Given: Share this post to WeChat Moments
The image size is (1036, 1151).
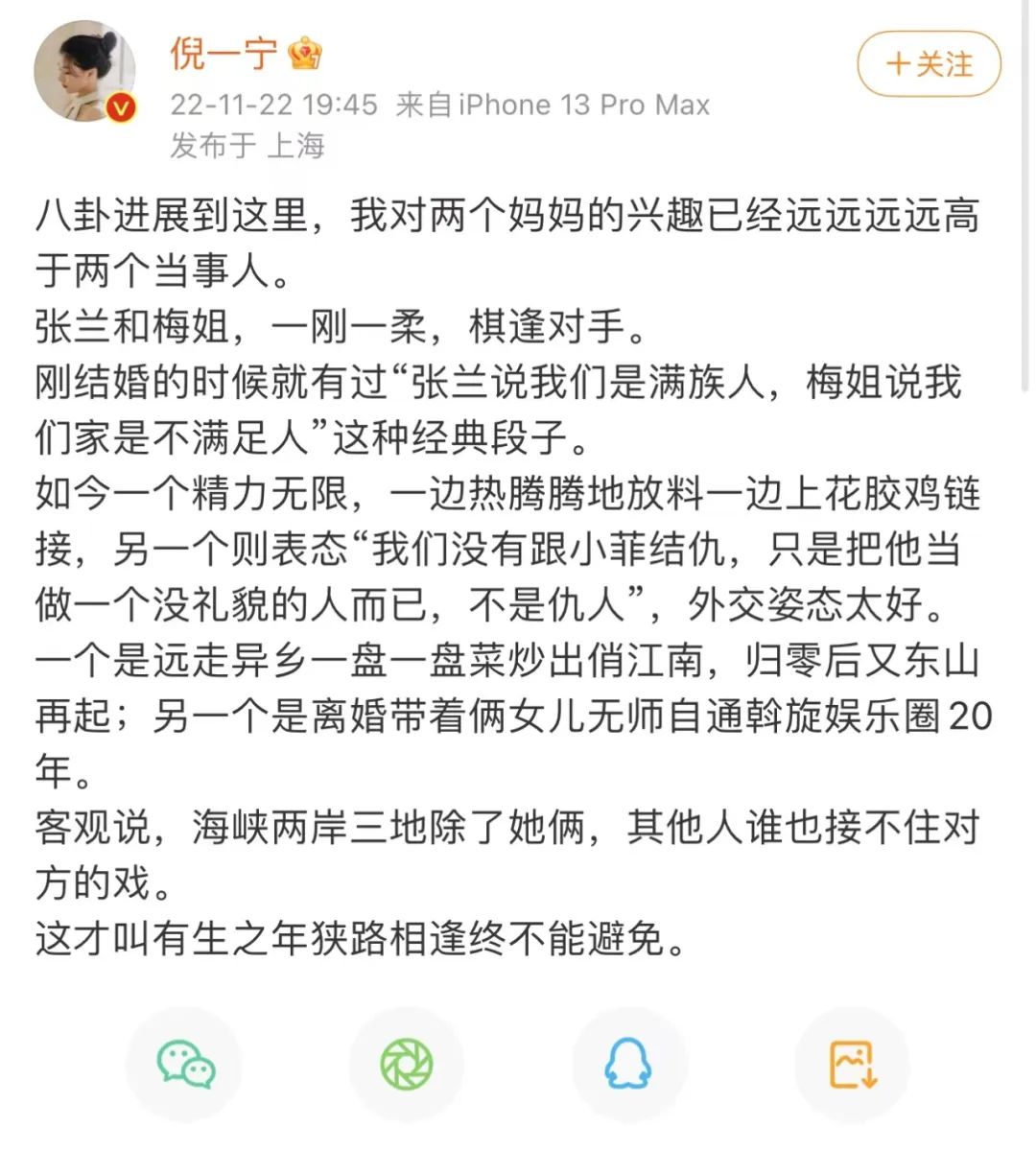Looking at the screenshot, I should [407, 1064].
